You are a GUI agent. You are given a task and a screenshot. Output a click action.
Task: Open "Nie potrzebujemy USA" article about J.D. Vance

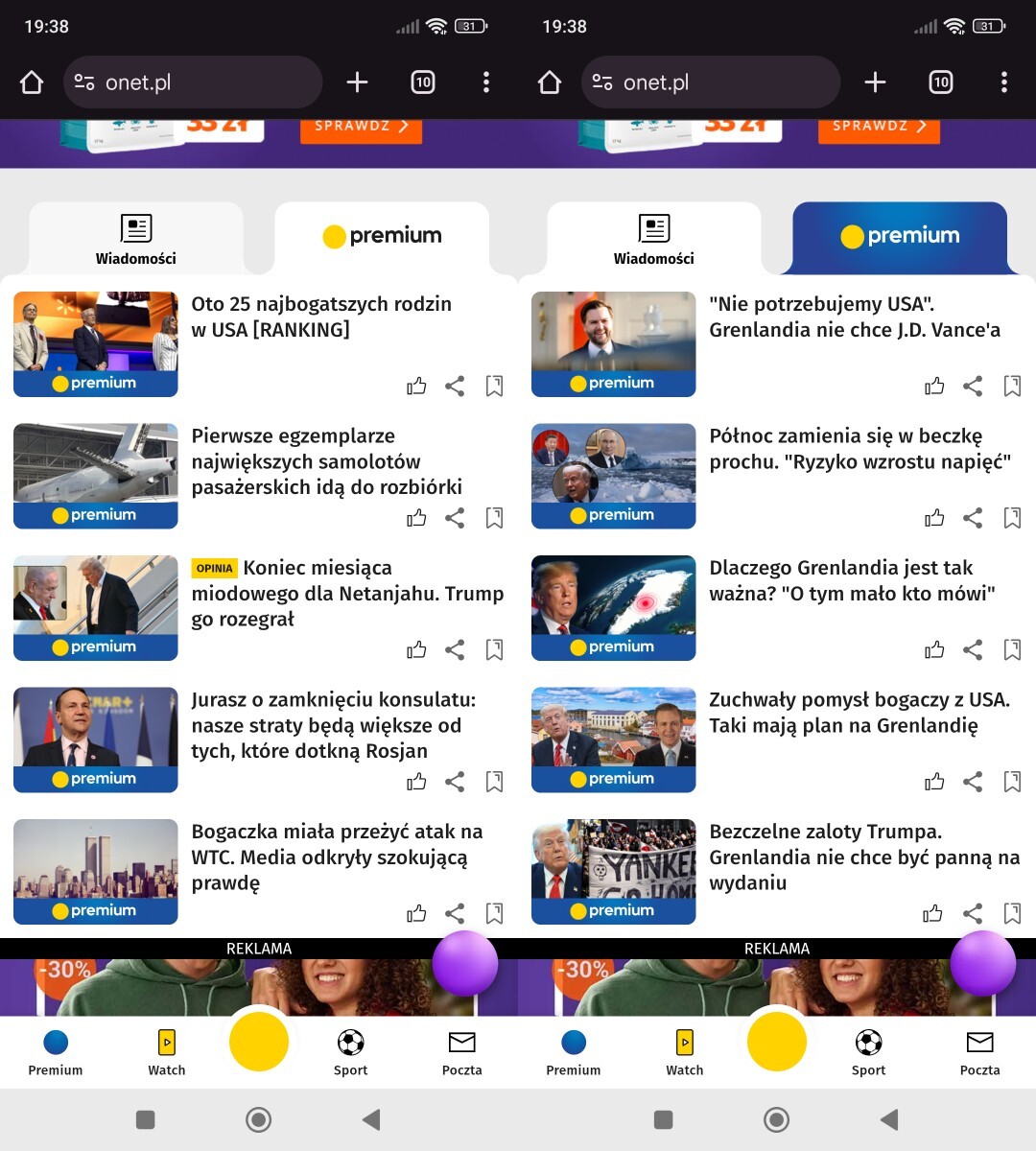coord(854,317)
